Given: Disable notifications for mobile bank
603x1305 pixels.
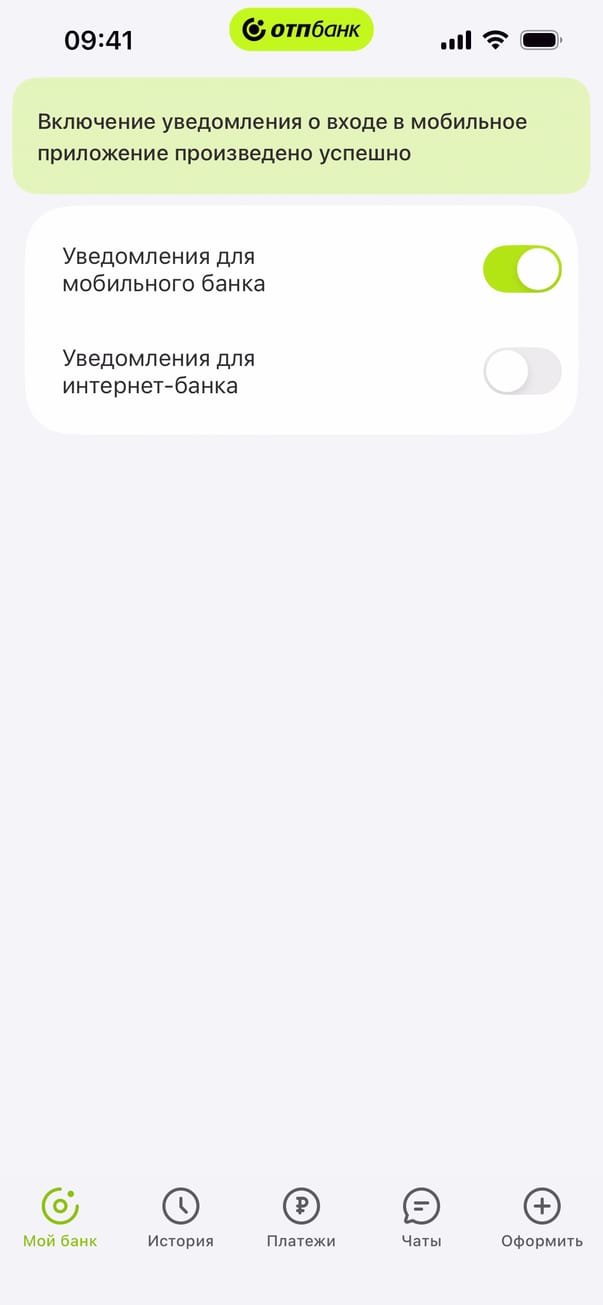Looking at the screenshot, I should click(521, 270).
